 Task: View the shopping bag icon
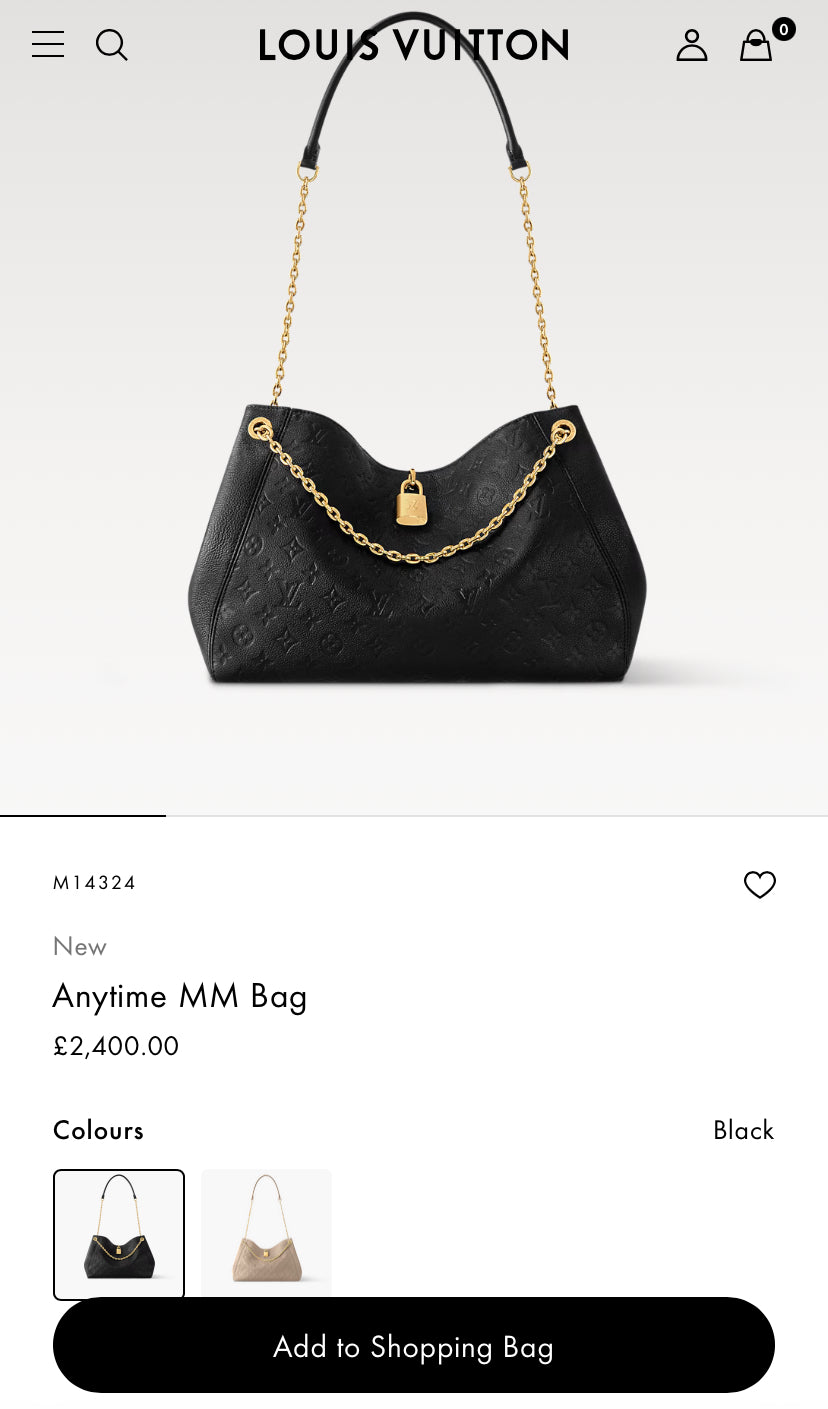click(x=756, y=46)
